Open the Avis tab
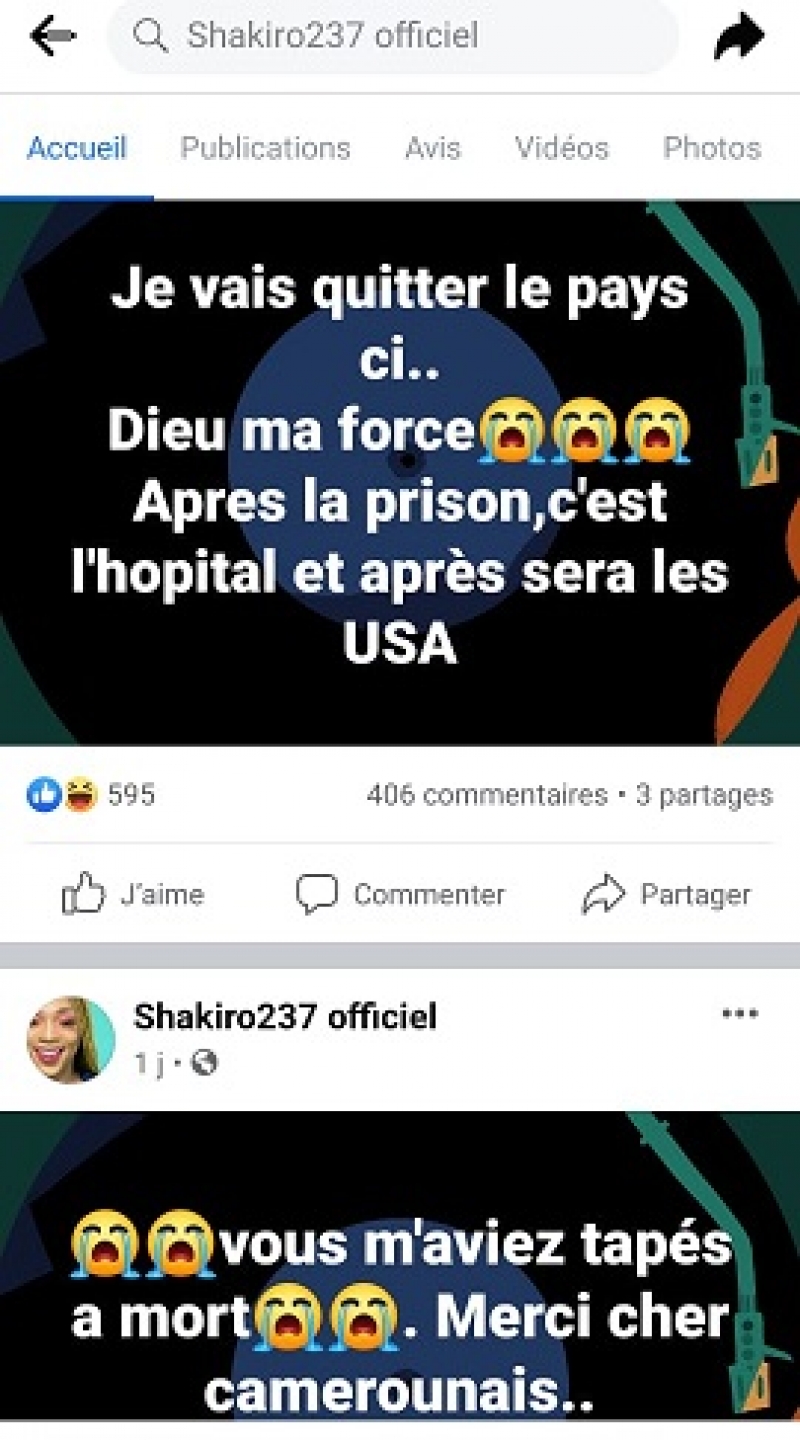 point(432,149)
